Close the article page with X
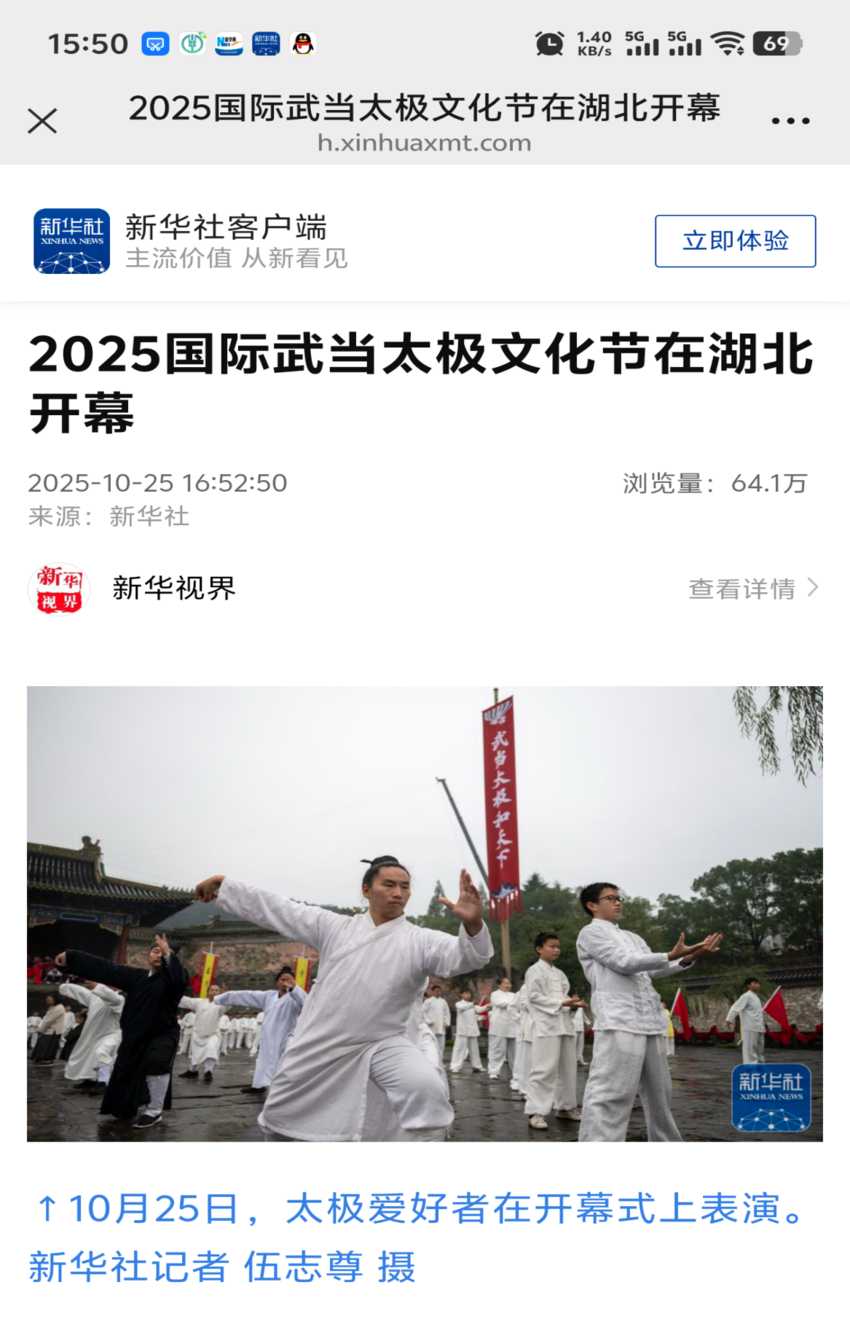Viewport: 850px width, 1333px height. [42, 121]
